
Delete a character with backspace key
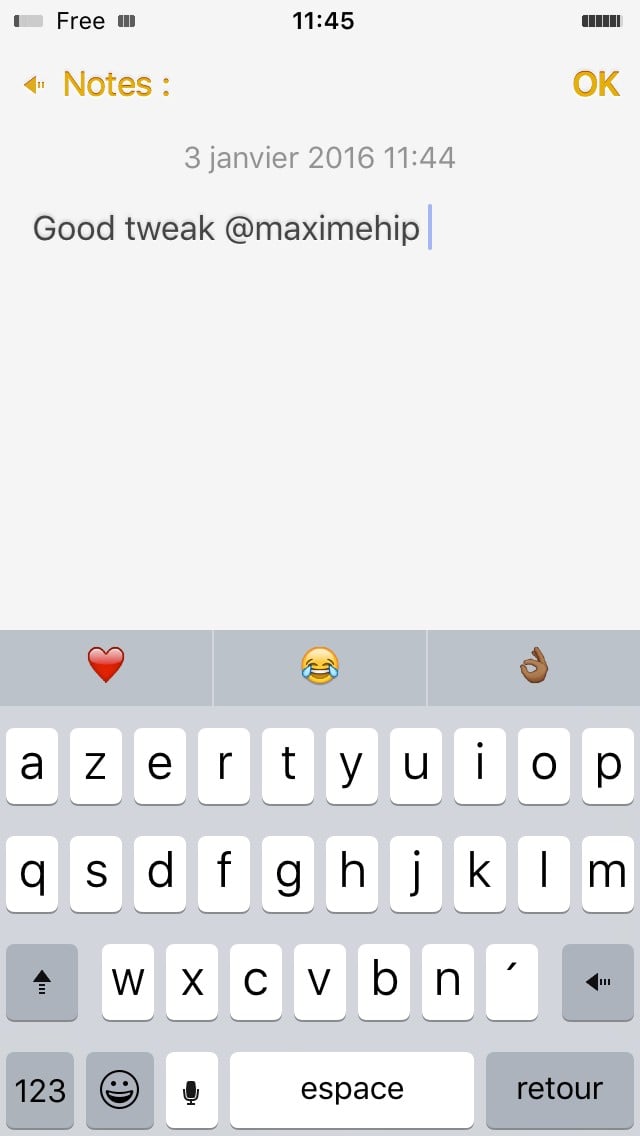coord(598,982)
